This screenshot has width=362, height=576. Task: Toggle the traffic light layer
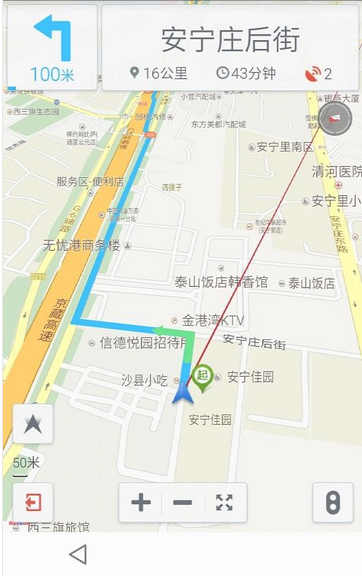click(x=333, y=502)
